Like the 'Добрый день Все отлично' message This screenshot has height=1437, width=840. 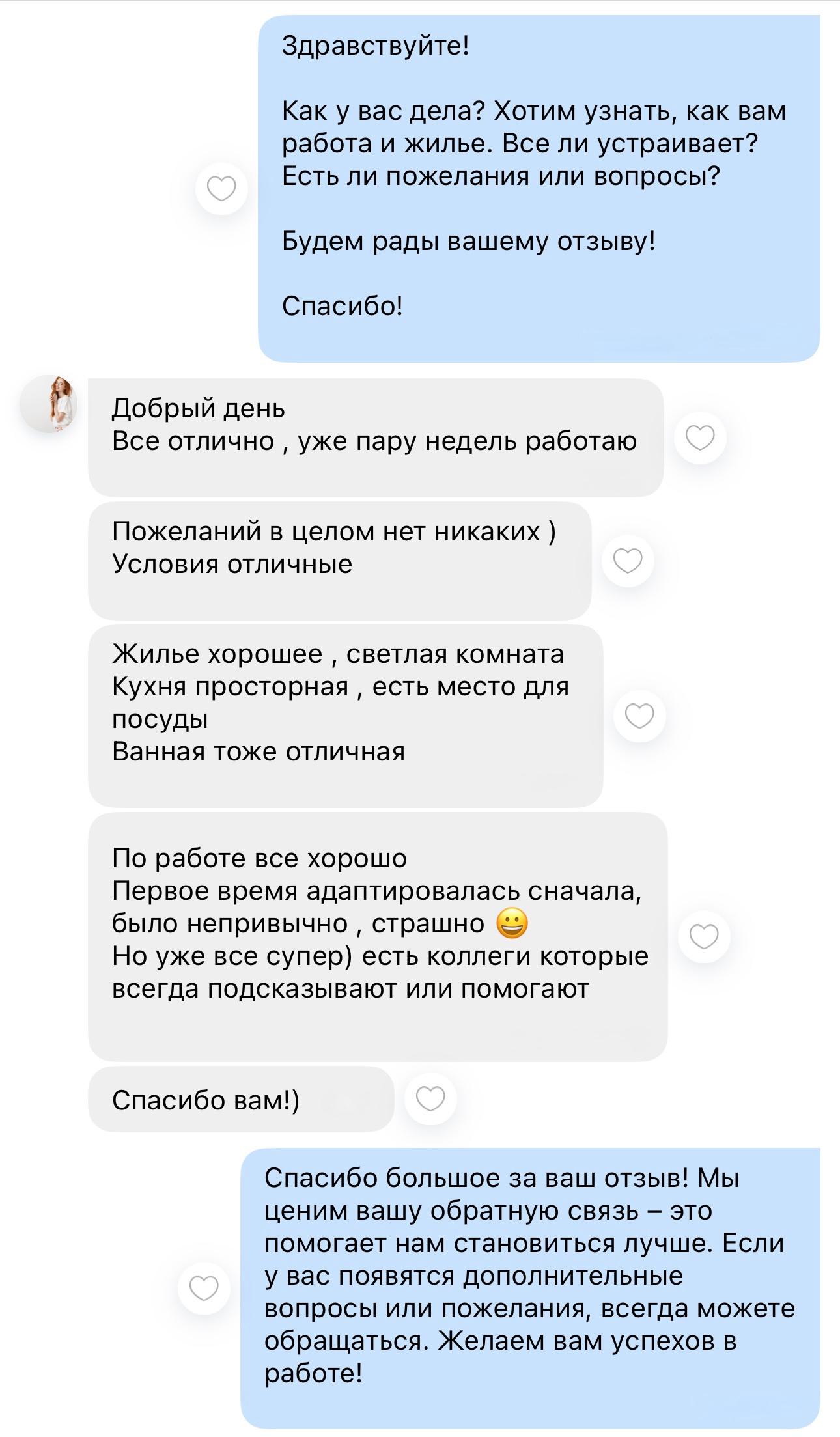700,438
